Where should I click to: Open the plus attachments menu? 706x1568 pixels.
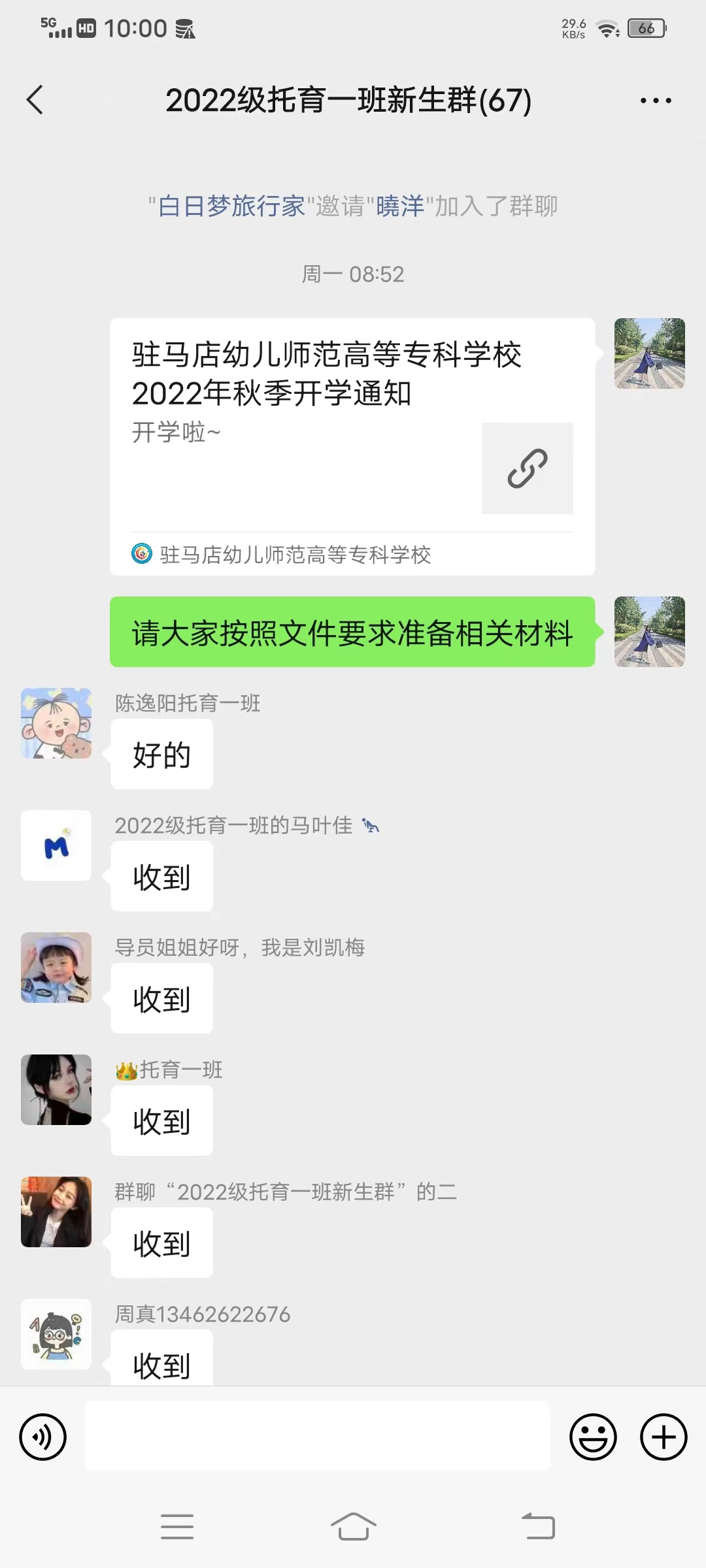pyautogui.click(x=664, y=1437)
